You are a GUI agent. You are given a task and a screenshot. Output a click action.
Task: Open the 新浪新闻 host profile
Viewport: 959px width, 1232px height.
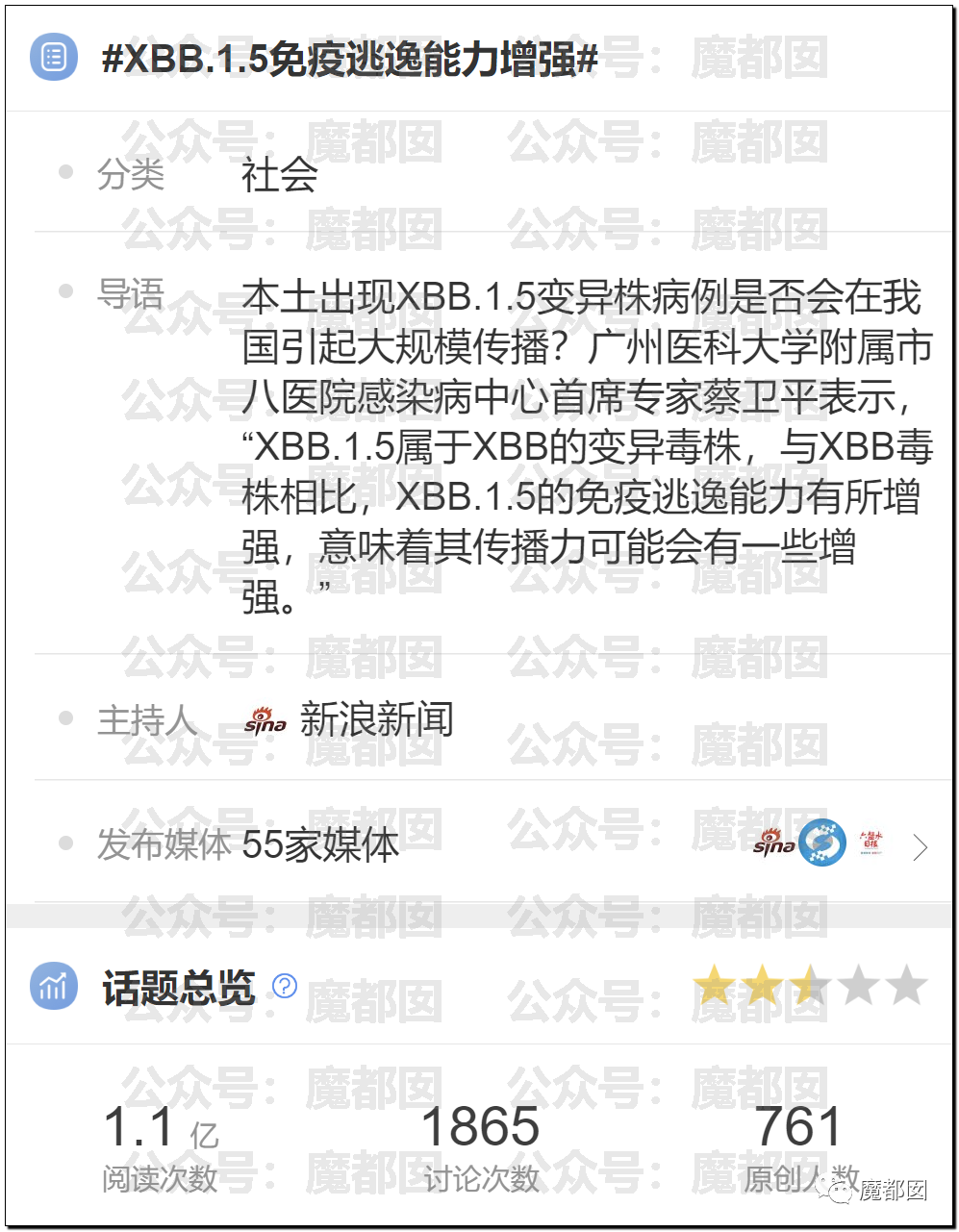click(375, 719)
